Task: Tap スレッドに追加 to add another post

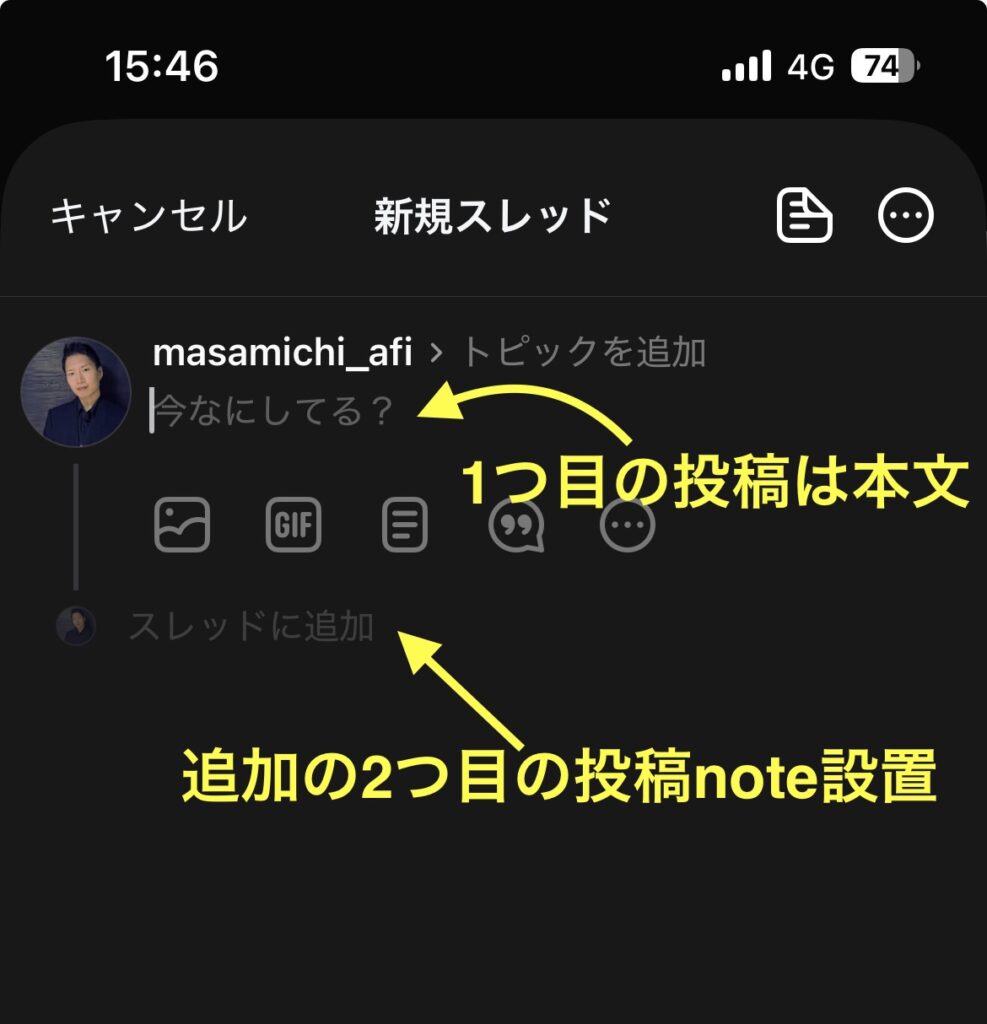Action: [251, 627]
